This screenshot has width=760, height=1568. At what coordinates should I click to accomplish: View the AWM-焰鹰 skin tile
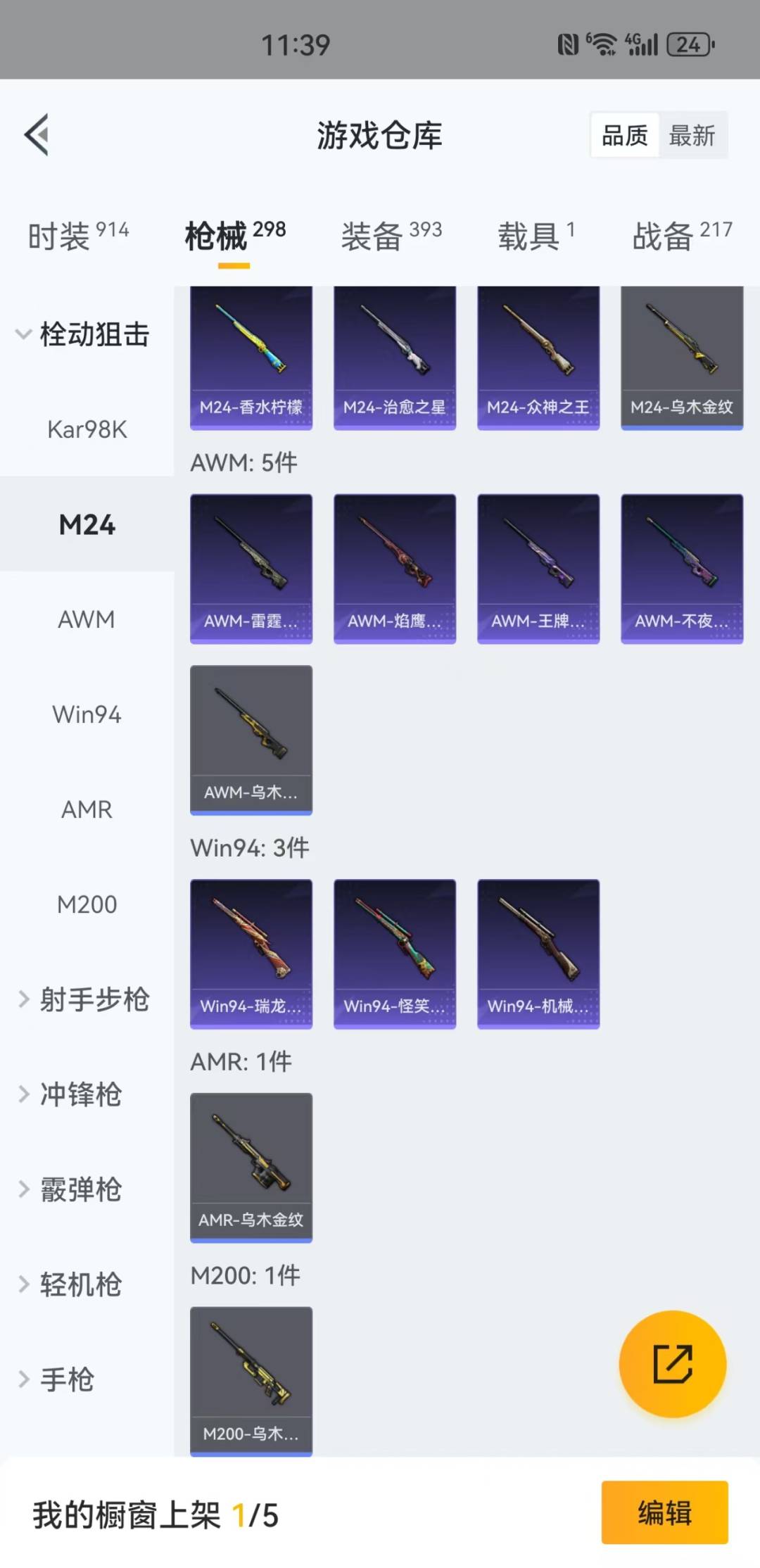point(395,569)
